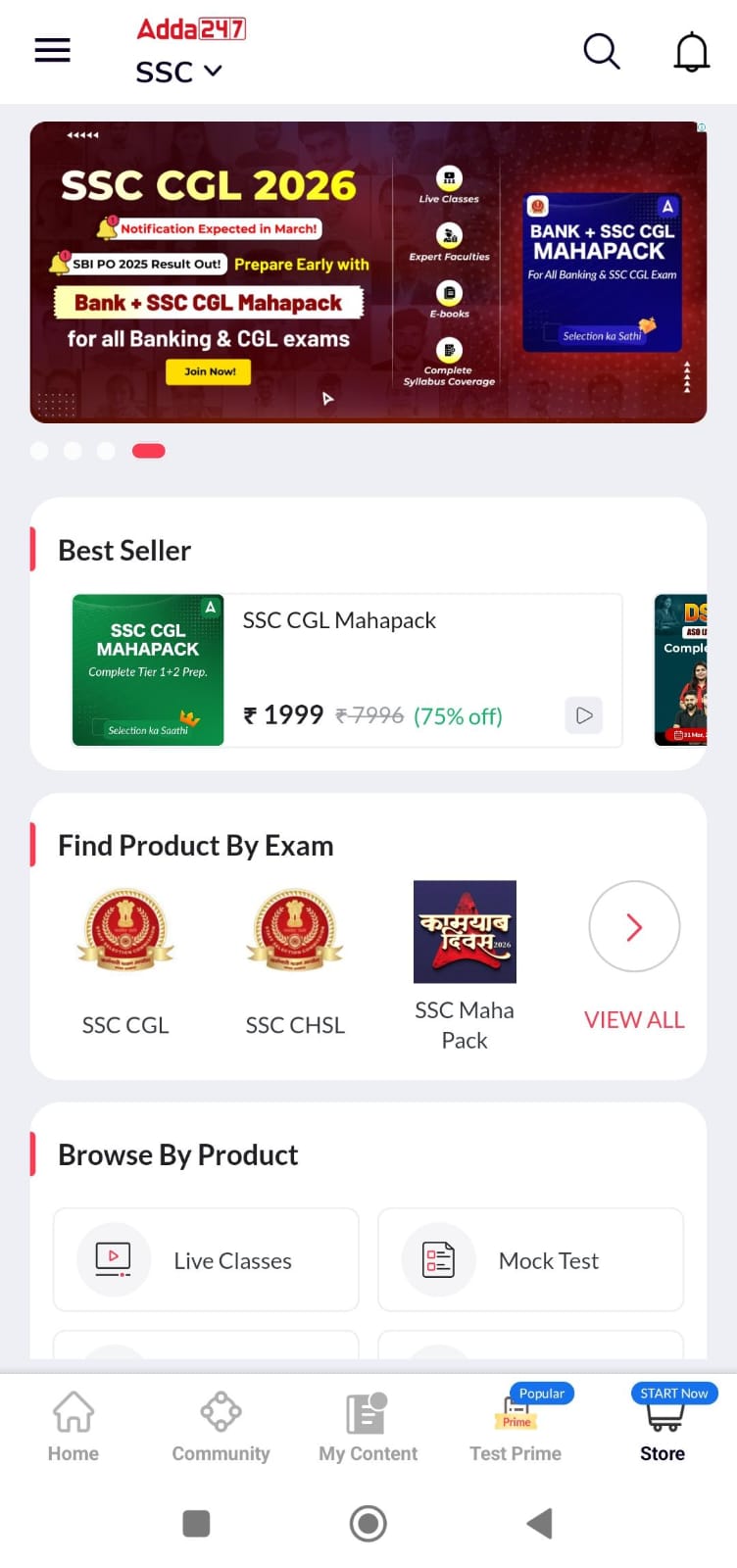The image size is (737, 1568).
Task: Tap the SSC CGL Mahapack thumbnail
Action: click(147, 669)
